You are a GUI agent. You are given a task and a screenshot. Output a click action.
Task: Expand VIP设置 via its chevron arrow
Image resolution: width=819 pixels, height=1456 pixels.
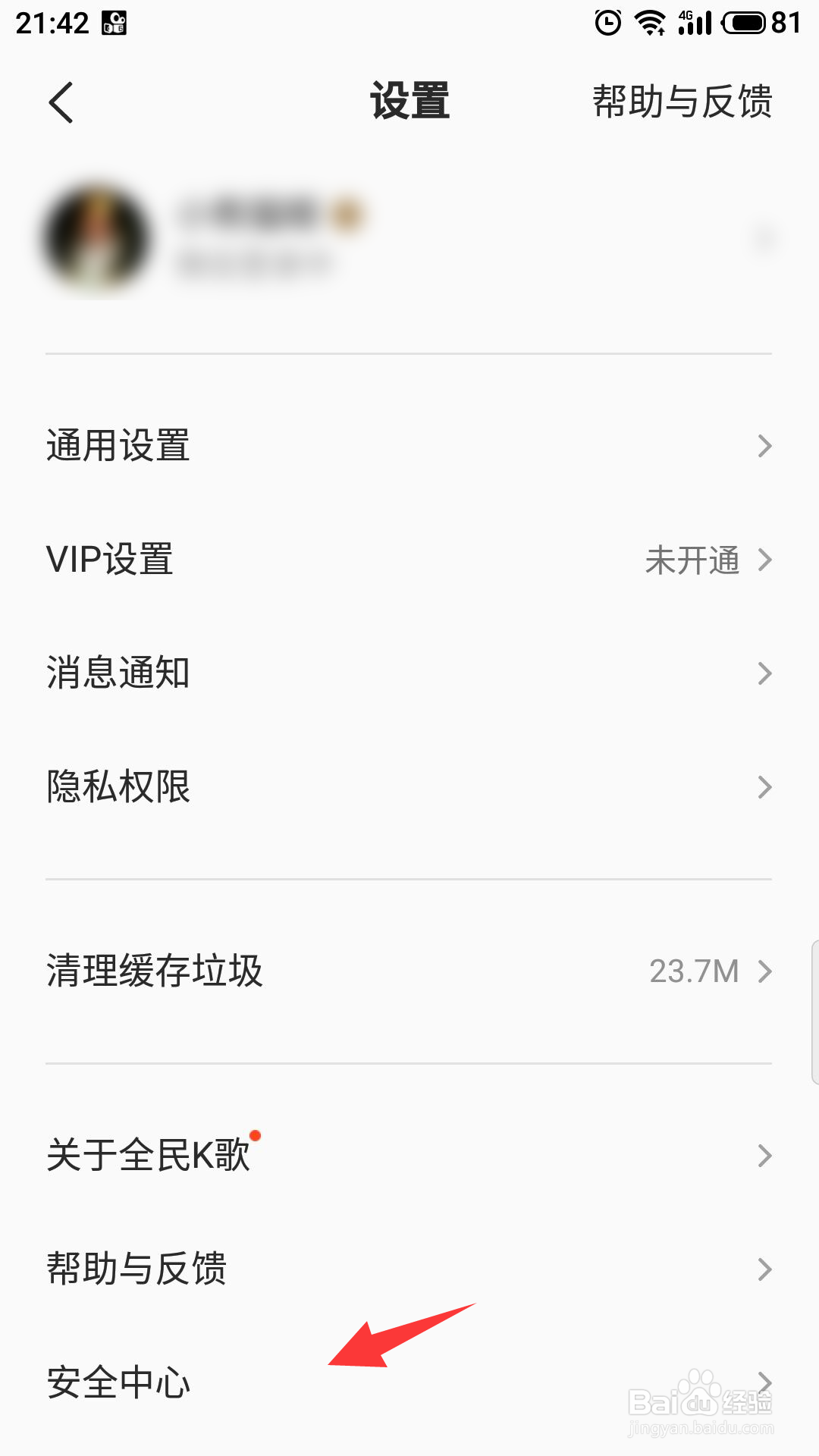(x=764, y=560)
